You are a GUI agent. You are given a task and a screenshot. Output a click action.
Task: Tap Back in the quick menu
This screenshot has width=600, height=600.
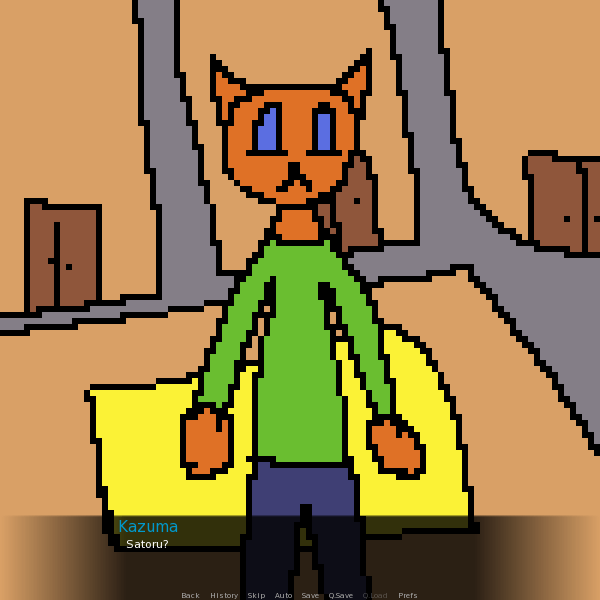coord(190,595)
